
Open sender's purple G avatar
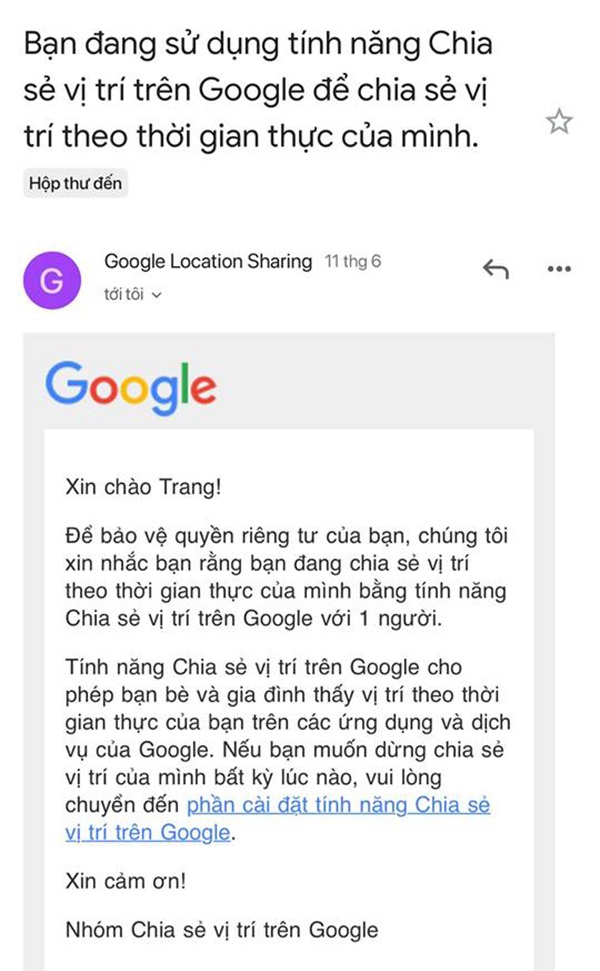pos(51,280)
